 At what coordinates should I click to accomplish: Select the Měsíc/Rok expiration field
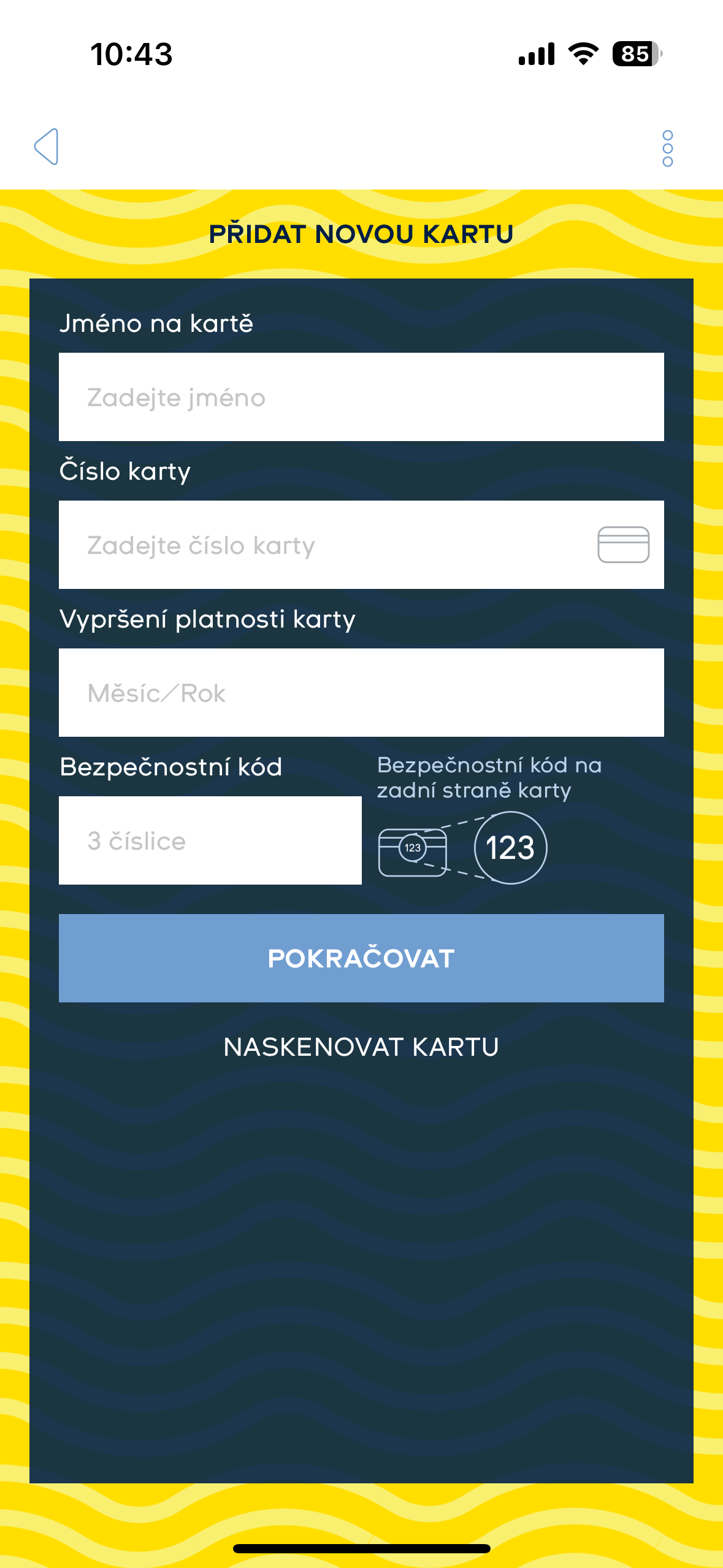(x=362, y=692)
